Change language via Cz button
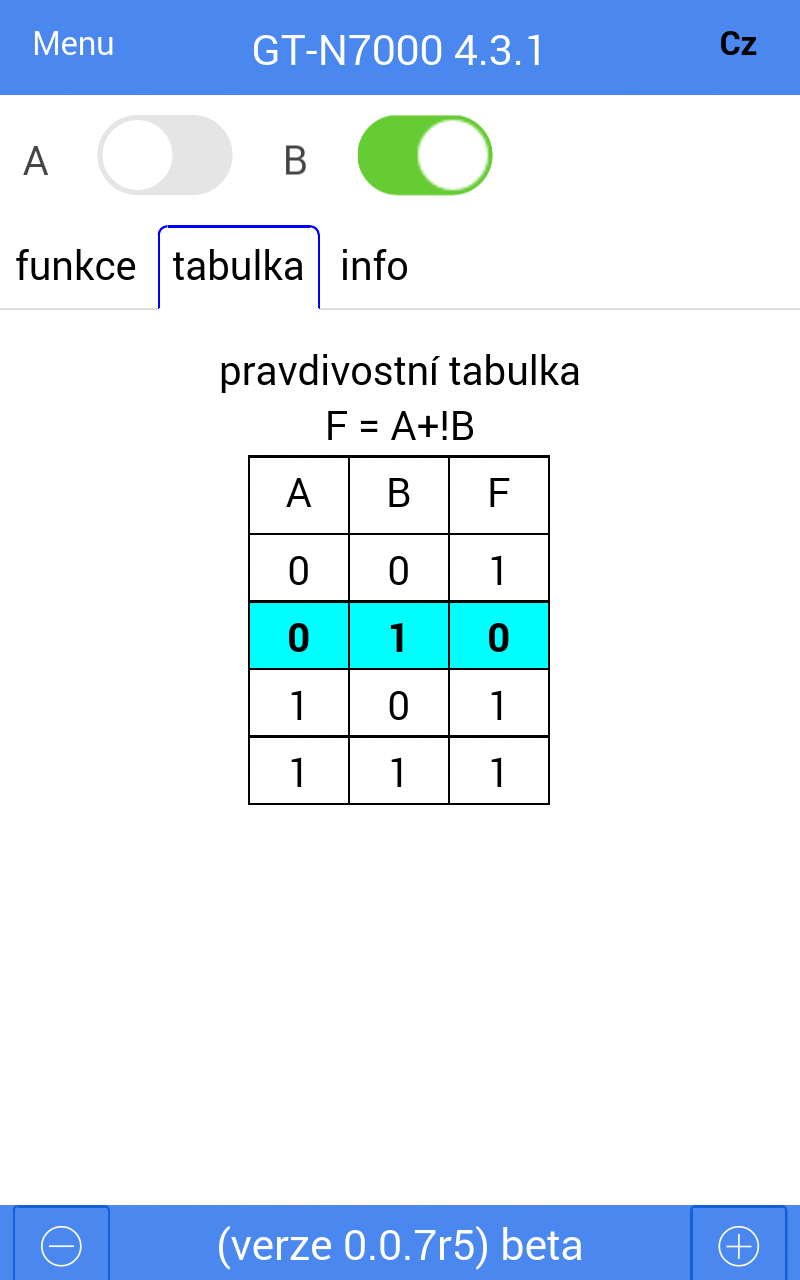 [738, 44]
